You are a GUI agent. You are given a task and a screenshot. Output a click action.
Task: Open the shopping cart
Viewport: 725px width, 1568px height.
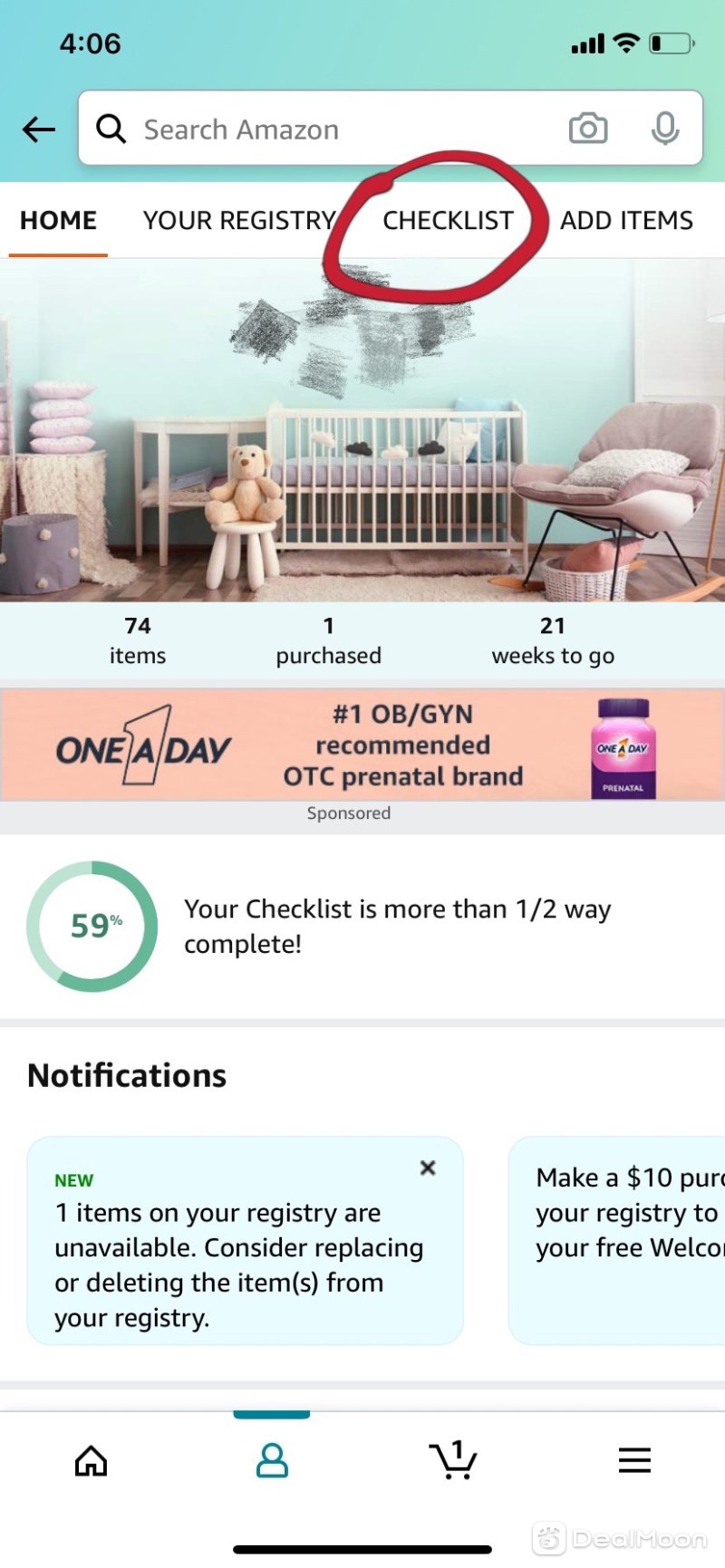452,1460
